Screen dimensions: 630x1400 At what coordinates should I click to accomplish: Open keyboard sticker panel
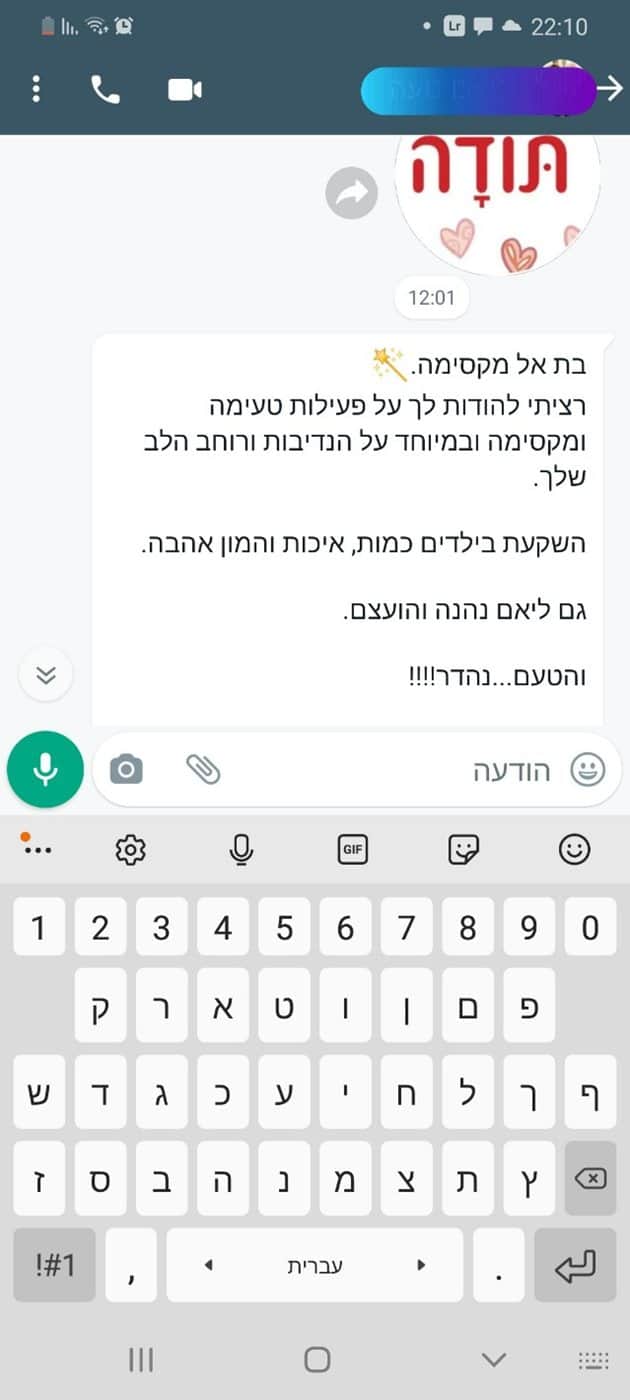(463, 850)
